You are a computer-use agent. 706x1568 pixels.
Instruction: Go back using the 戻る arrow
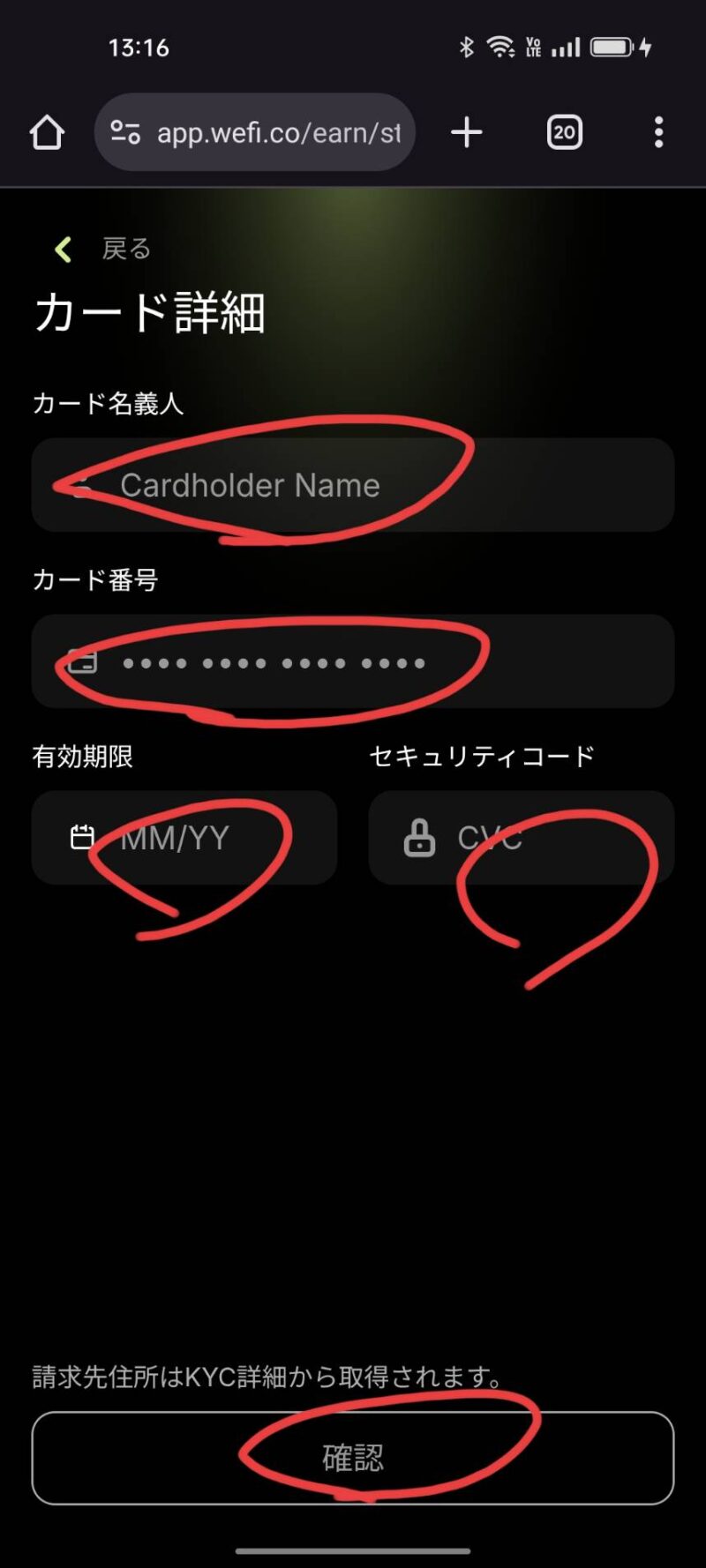(x=101, y=250)
